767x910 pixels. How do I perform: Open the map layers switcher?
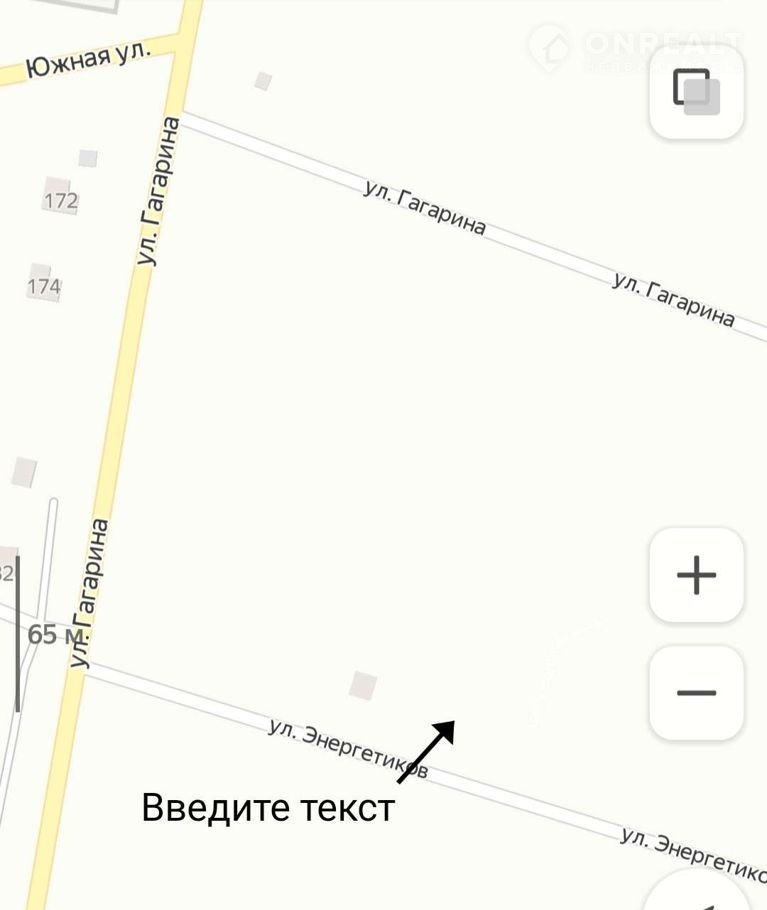[x=696, y=92]
